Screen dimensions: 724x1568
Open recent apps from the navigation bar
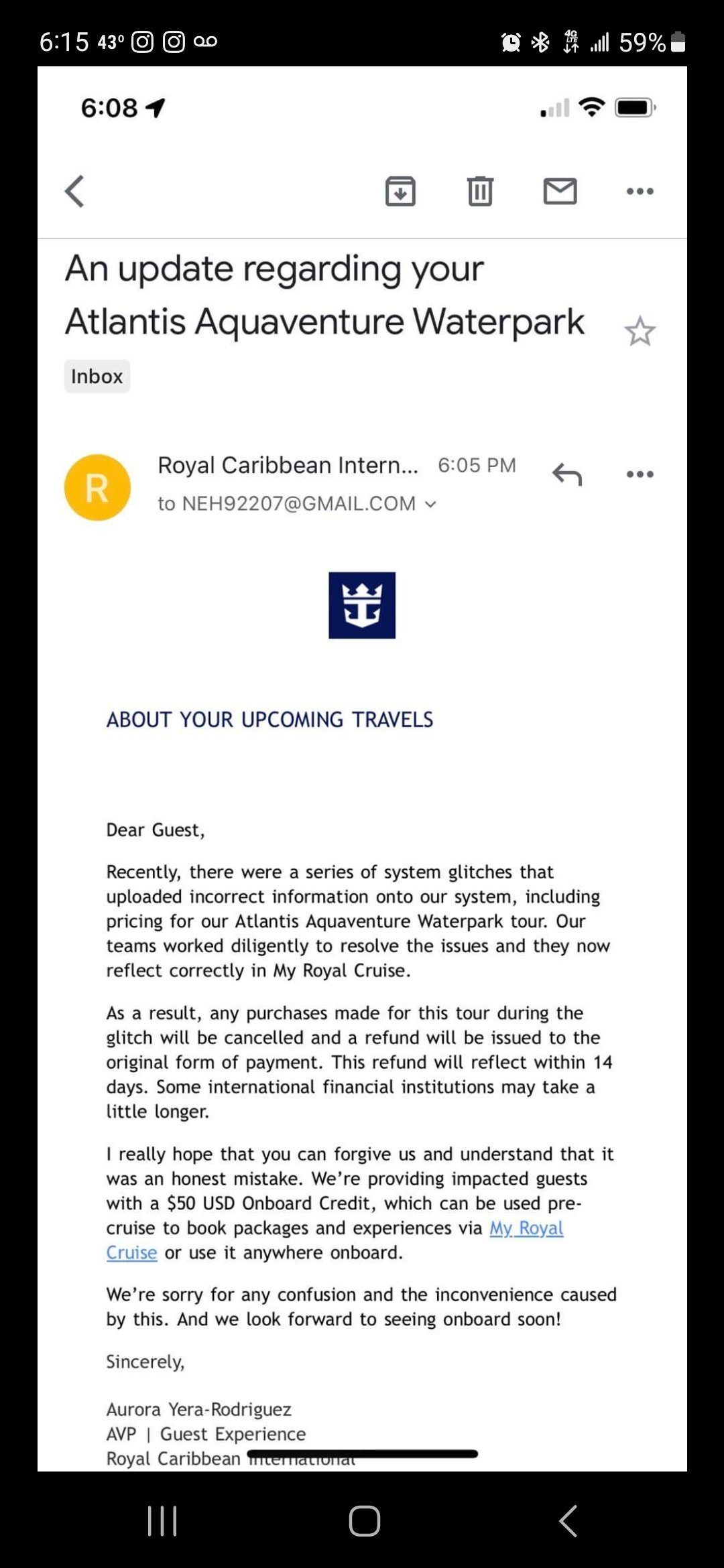162,1520
